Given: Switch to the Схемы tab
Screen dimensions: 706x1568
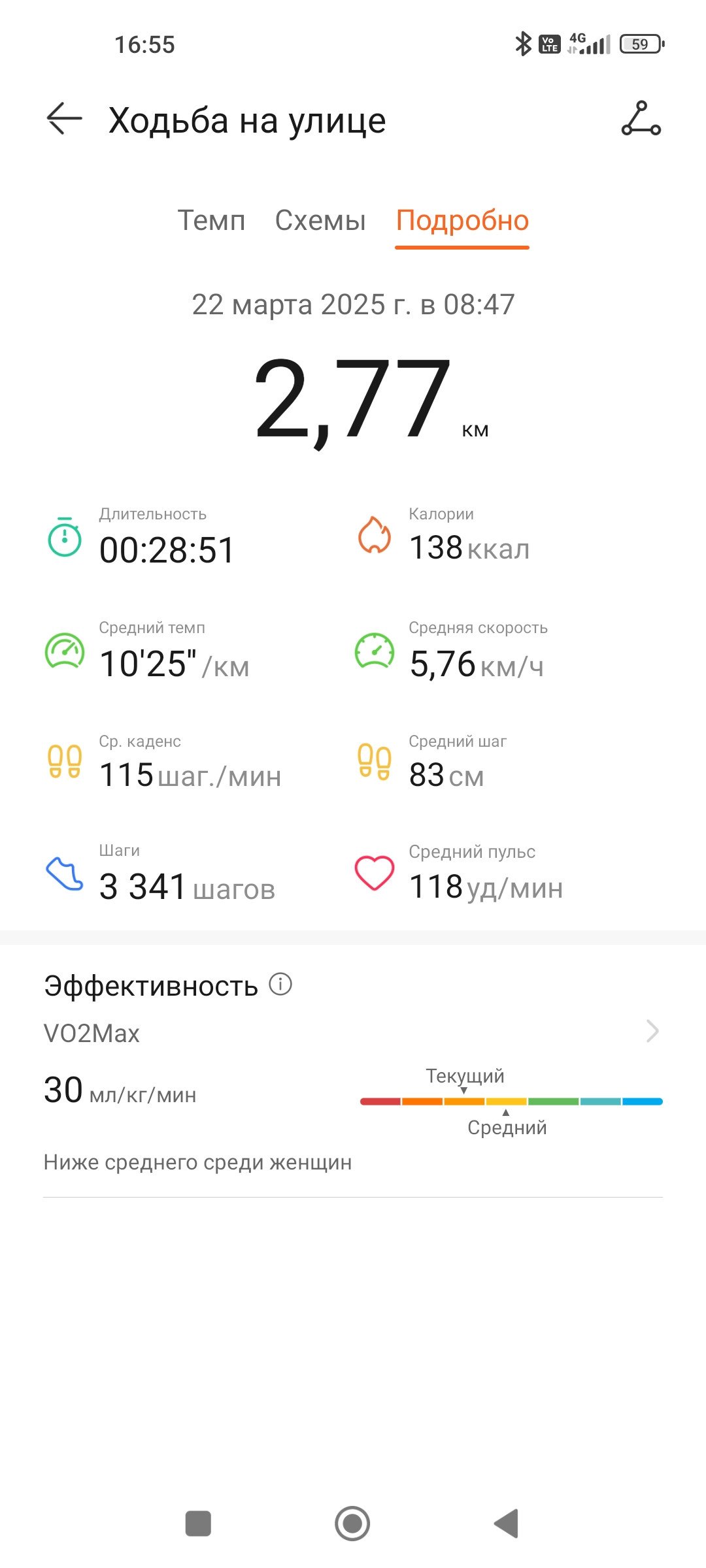Looking at the screenshot, I should [x=320, y=221].
